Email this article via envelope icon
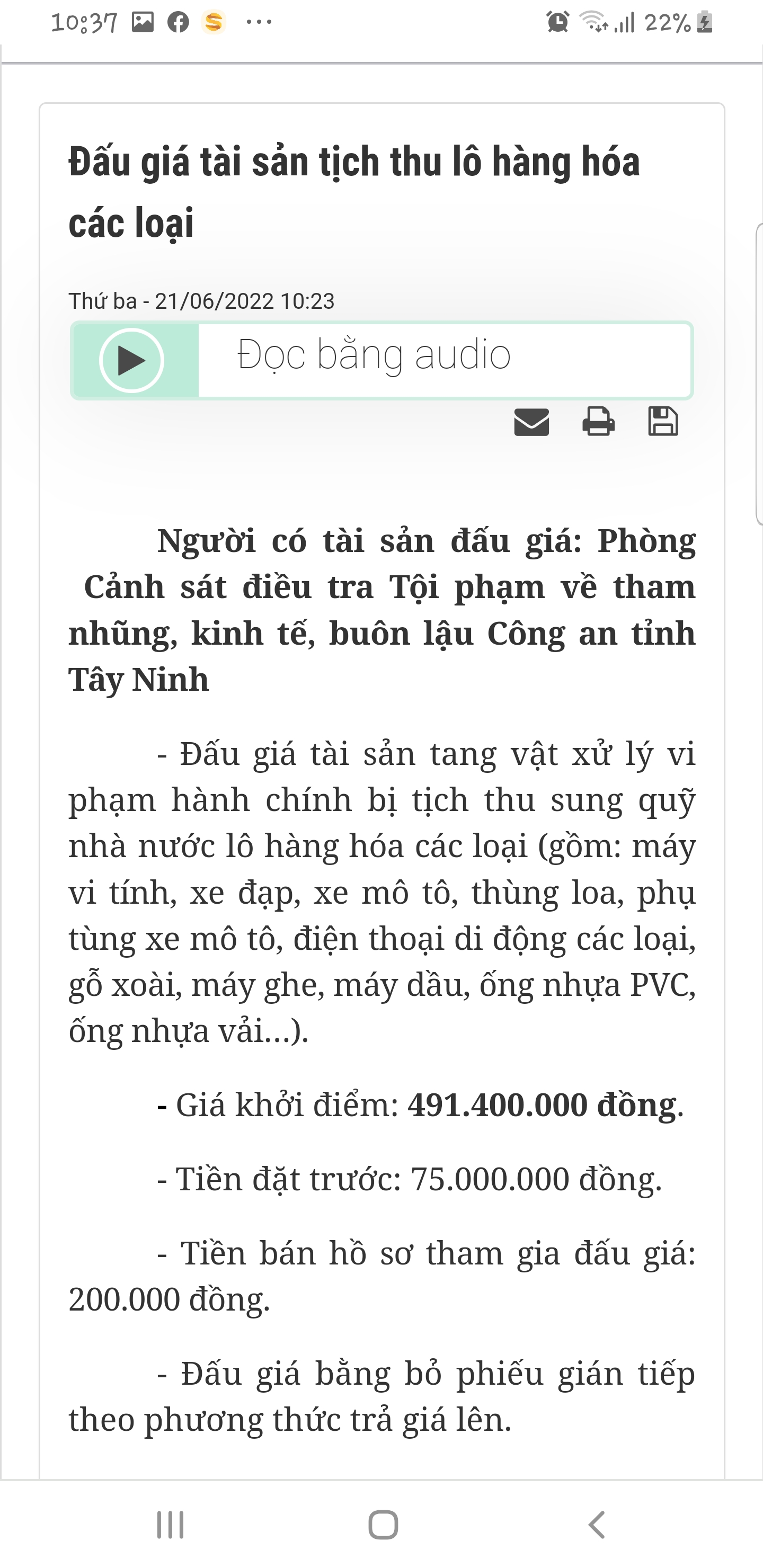Viewport: 763px width, 1568px height. coord(531,421)
